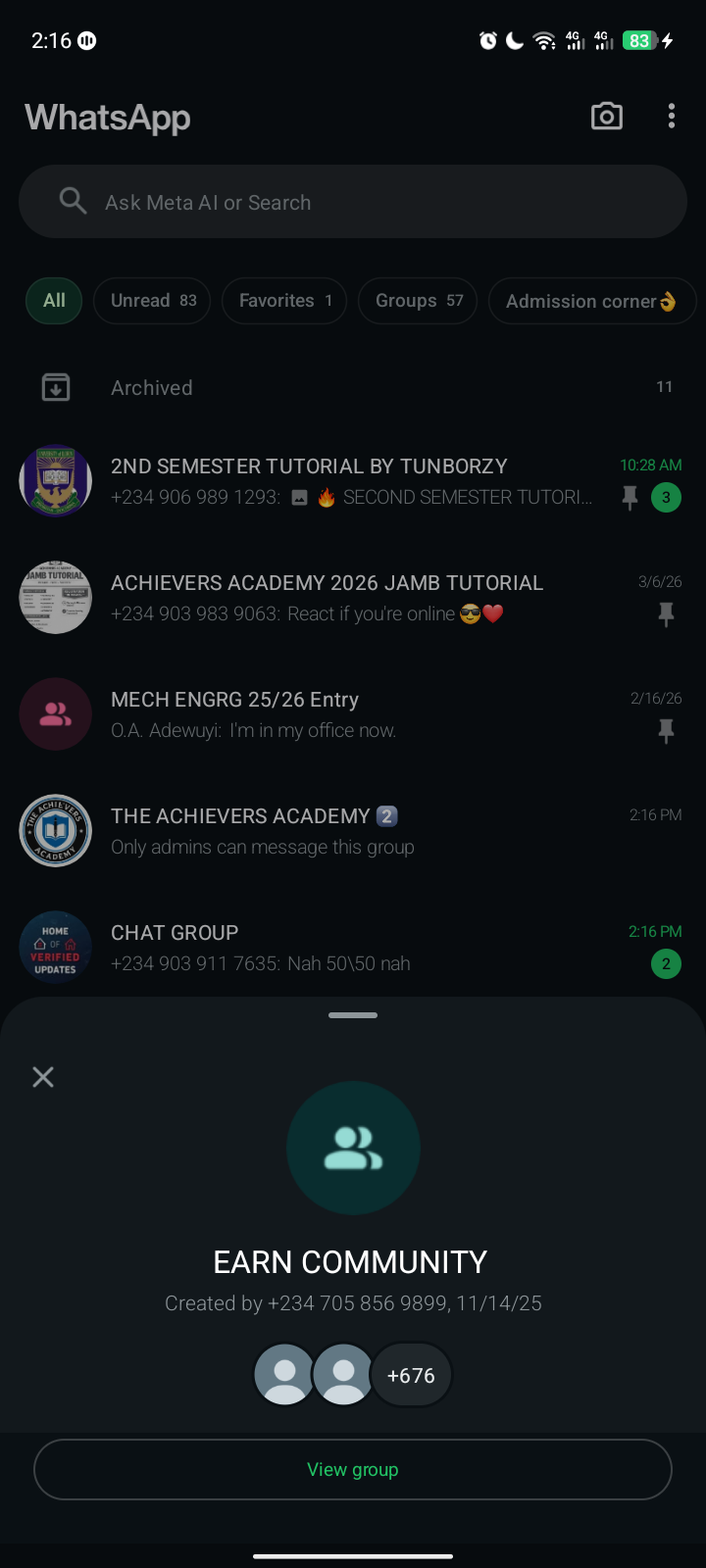Select the Admission corner filter chip

click(590, 301)
